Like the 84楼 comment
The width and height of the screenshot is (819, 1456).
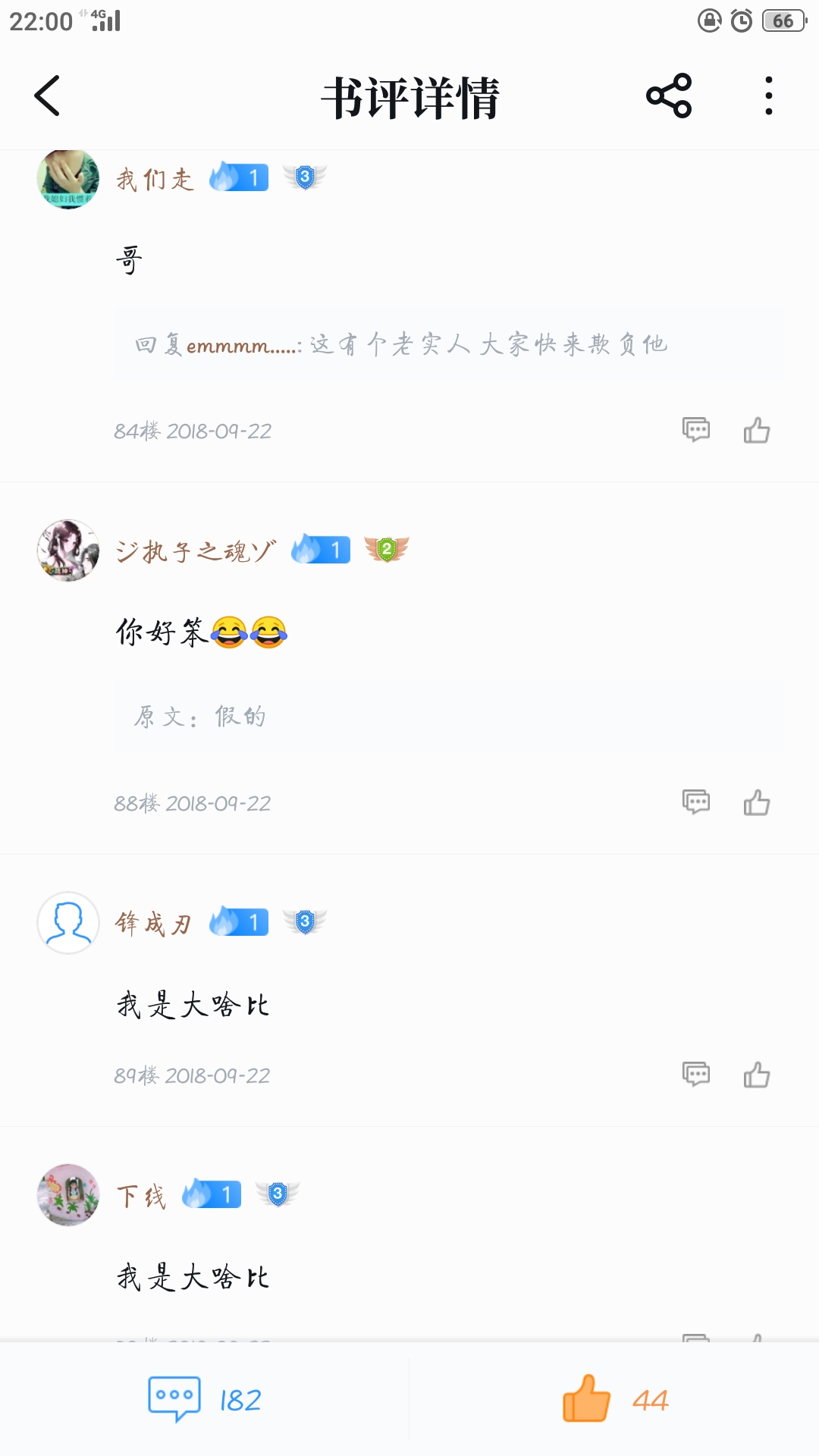point(757,430)
